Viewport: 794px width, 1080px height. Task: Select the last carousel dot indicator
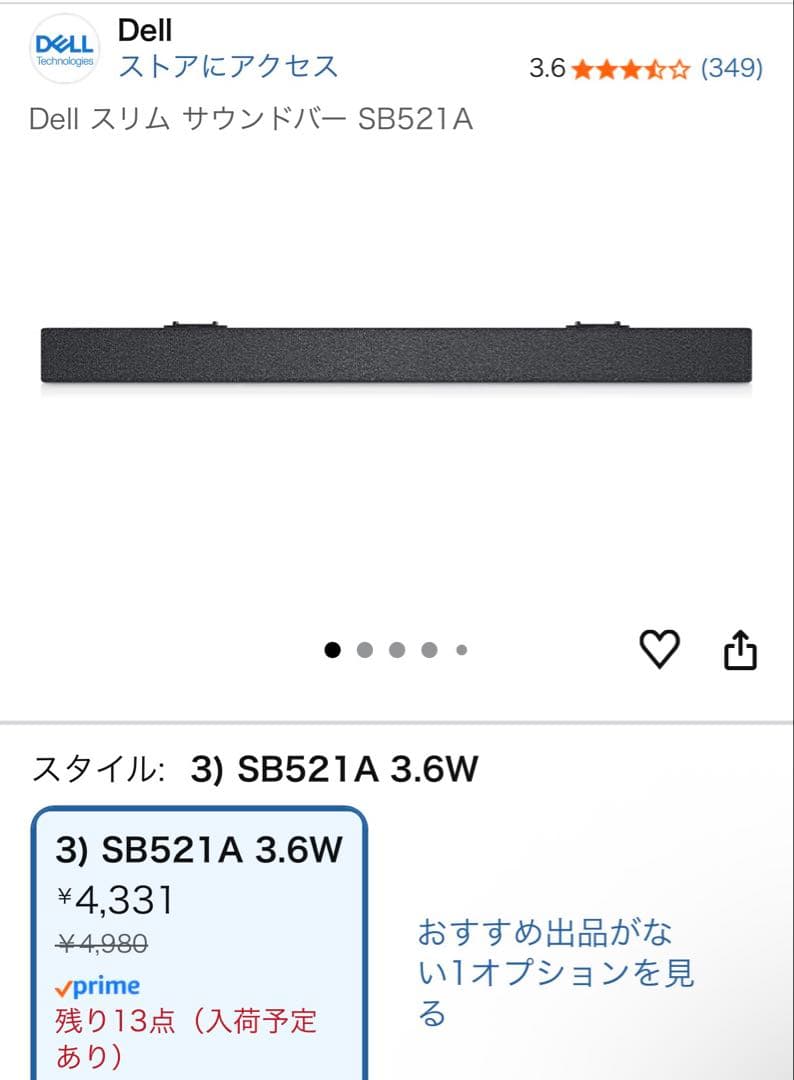tap(460, 649)
